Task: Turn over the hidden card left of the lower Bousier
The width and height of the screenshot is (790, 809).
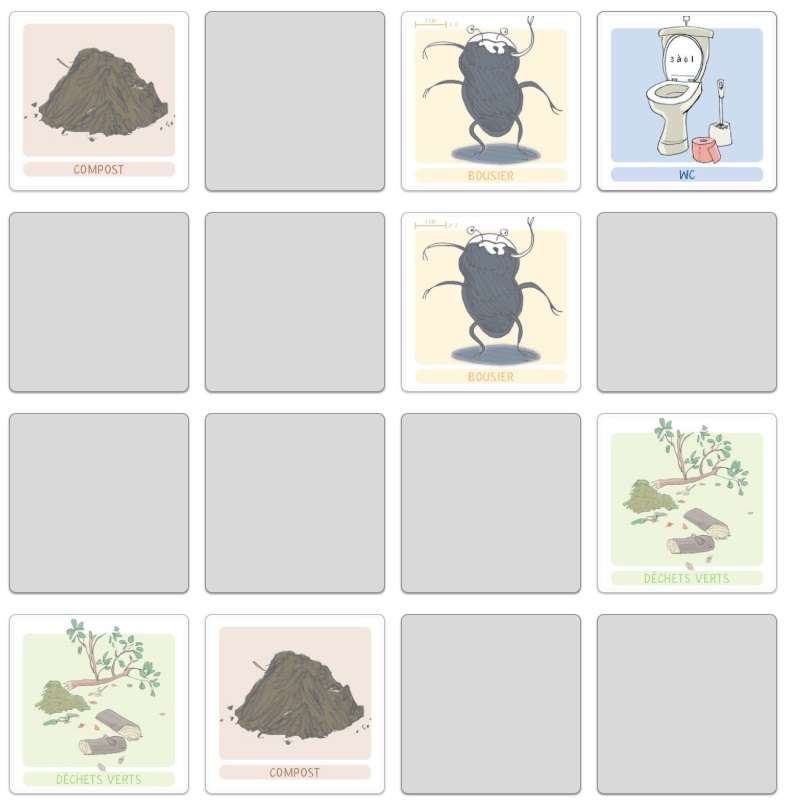Action: pos(295,302)
